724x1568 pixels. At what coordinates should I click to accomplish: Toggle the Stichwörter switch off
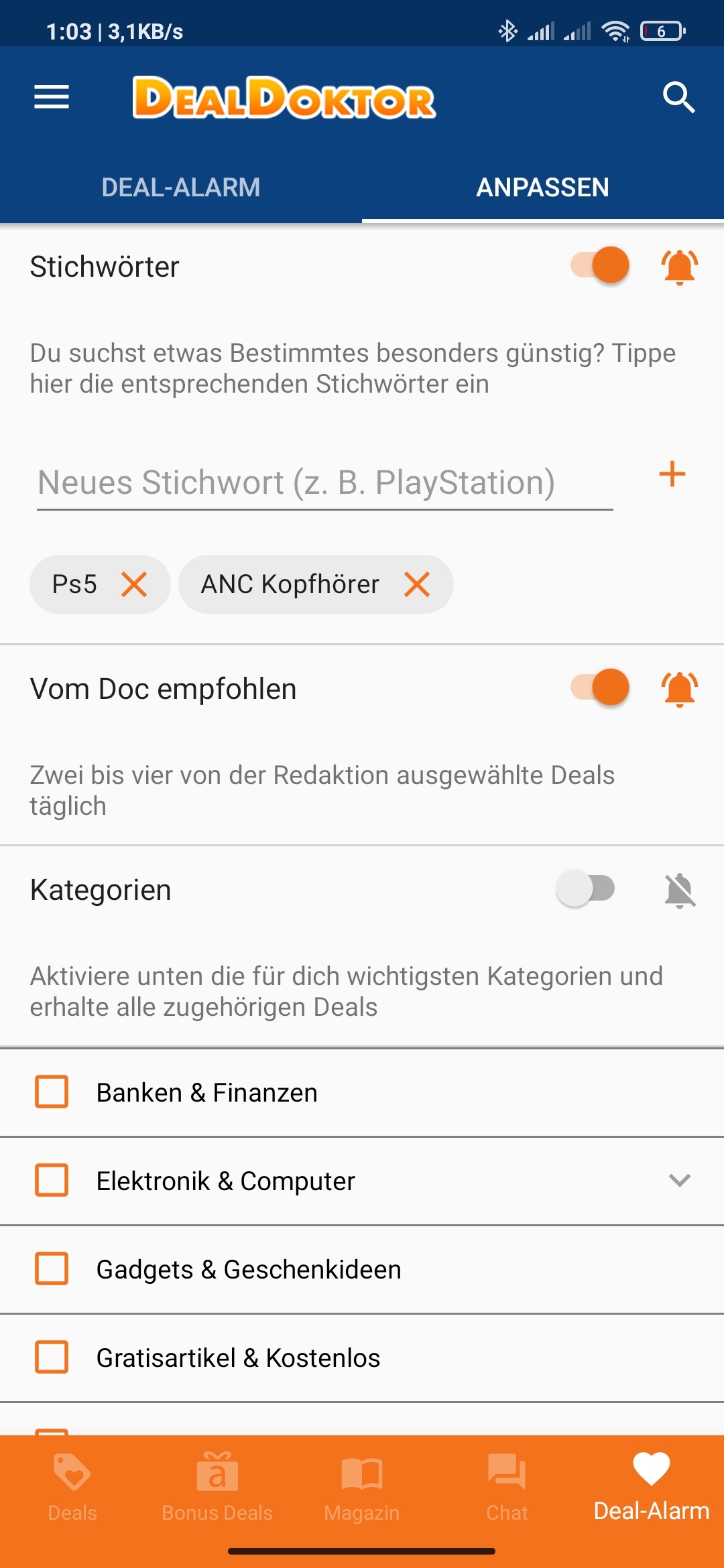click(x=600, y=265)
